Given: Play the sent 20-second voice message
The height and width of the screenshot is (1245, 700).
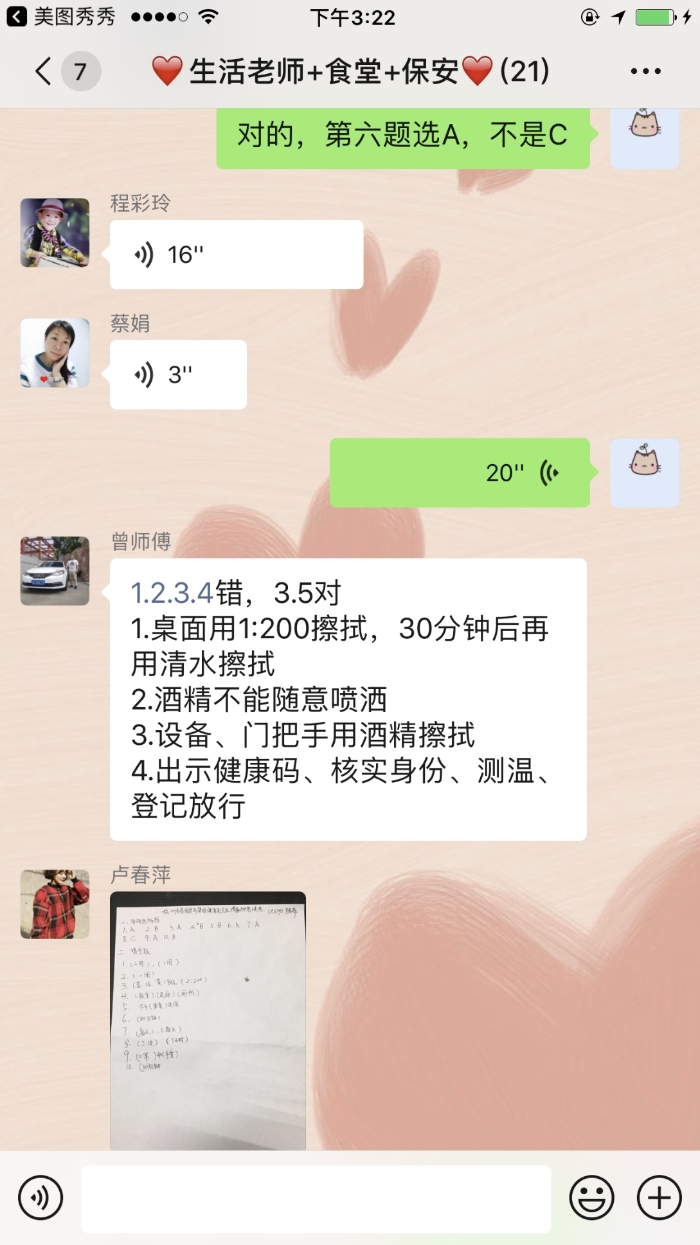Looking at the screenshot, I should (460, 473).
